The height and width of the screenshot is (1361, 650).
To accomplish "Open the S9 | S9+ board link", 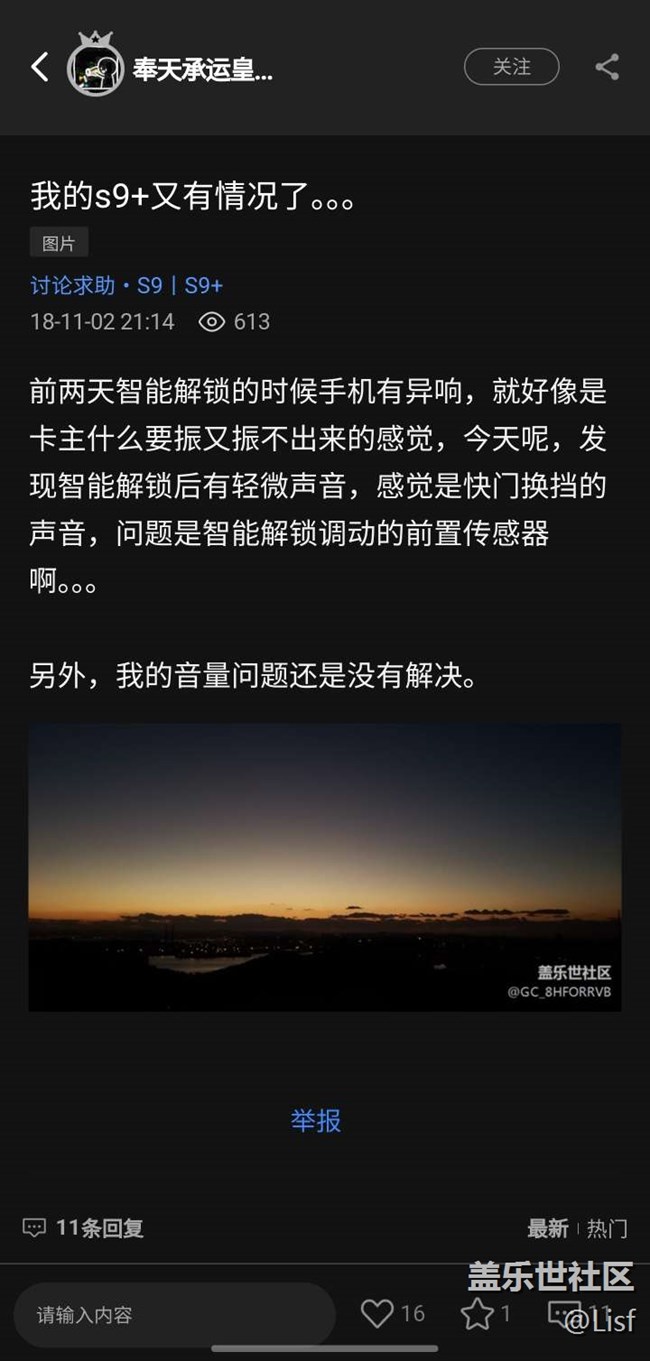I will click(180, 285).
